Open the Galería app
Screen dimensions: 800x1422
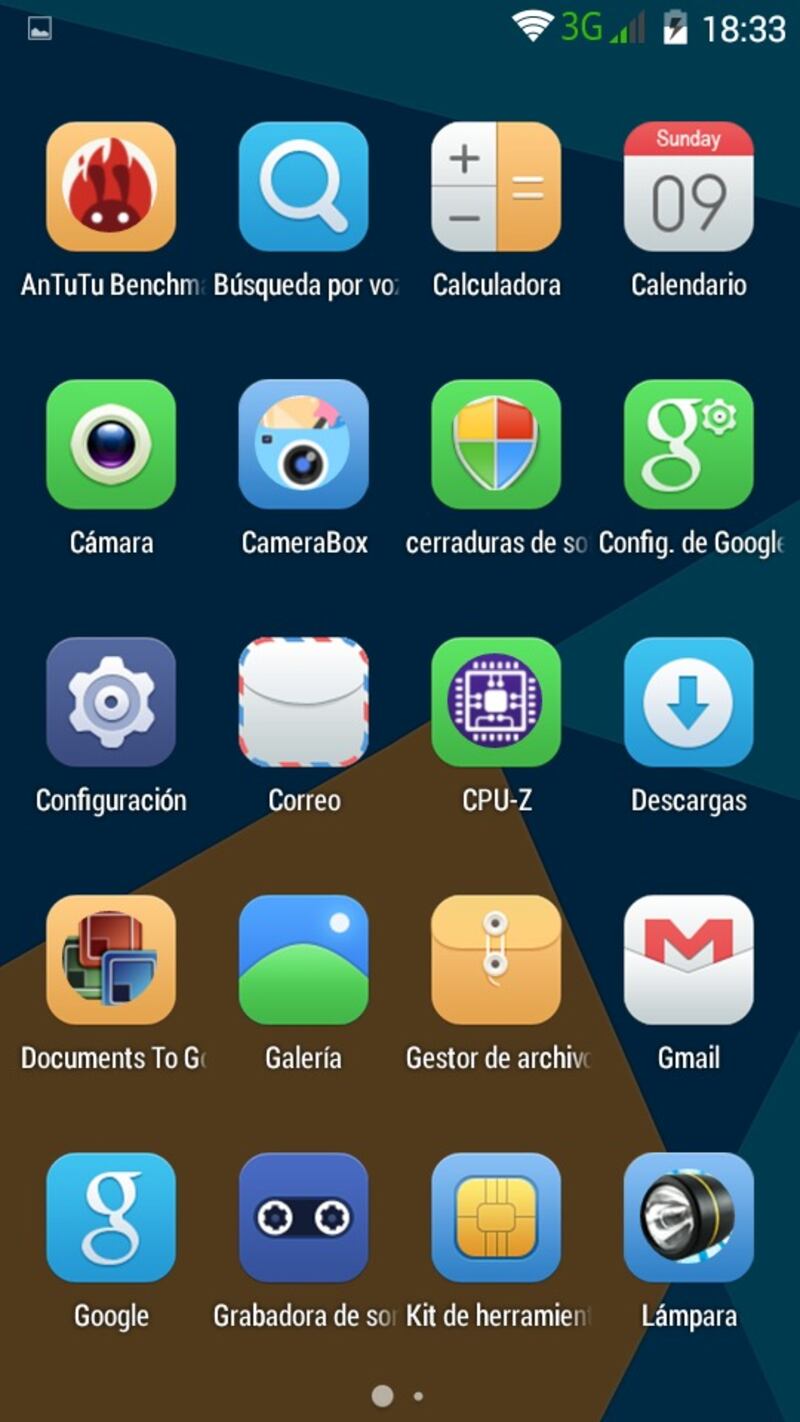click(x=303, y=960)
